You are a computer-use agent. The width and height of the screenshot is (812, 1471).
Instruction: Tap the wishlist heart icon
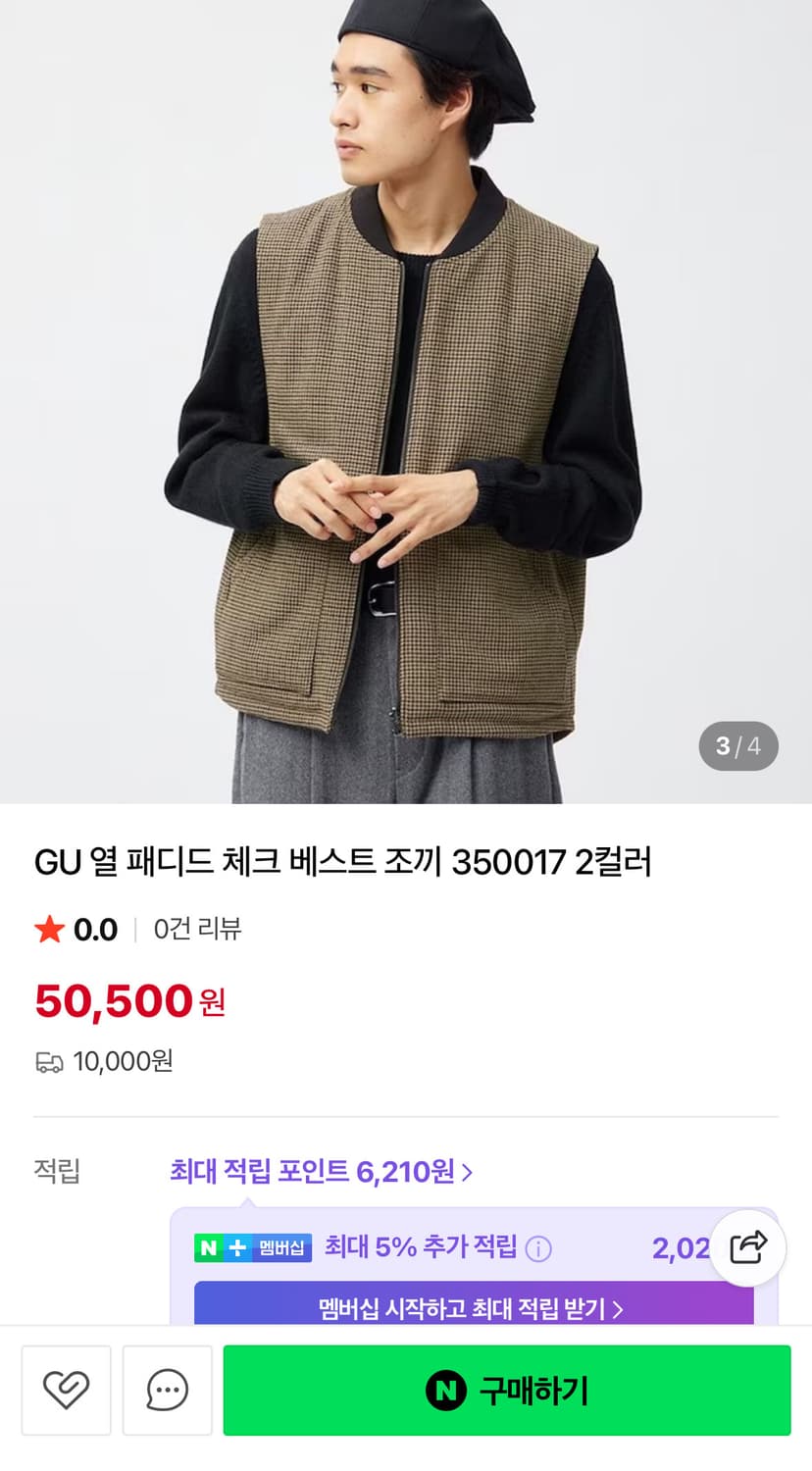(x=65, y=1390)
